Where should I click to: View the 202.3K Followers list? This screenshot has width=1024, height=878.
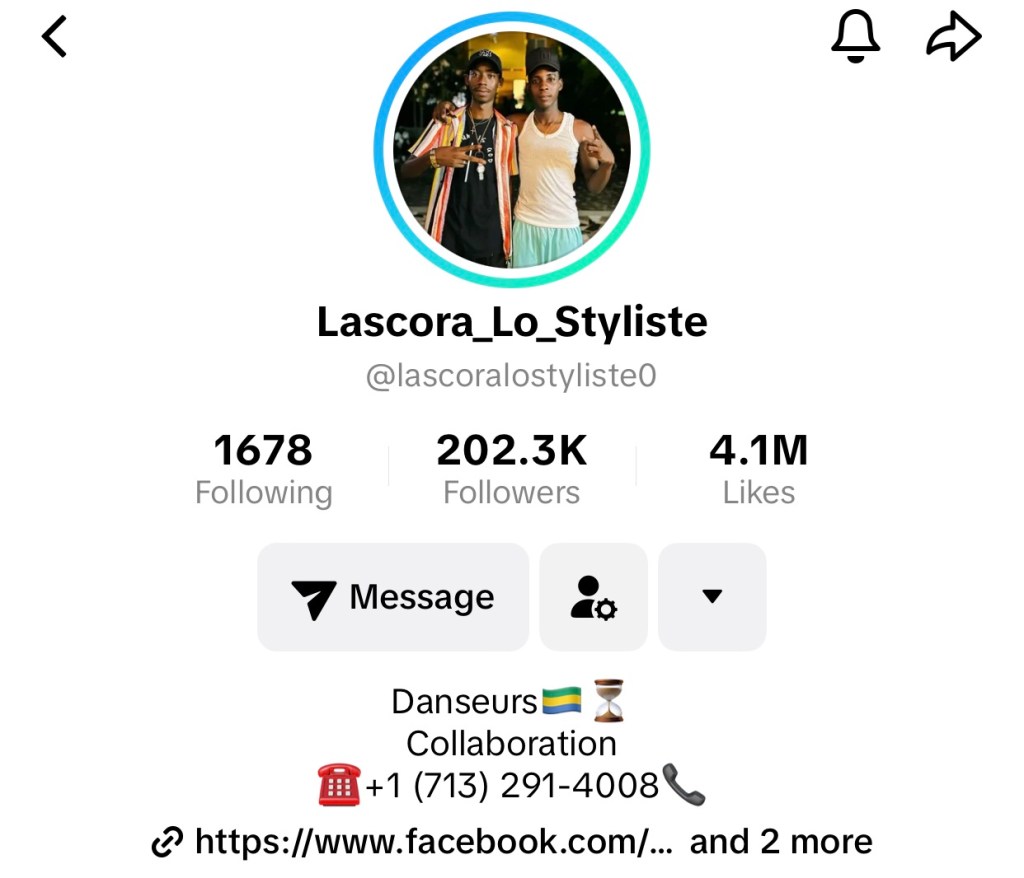[x=511, y=468]
